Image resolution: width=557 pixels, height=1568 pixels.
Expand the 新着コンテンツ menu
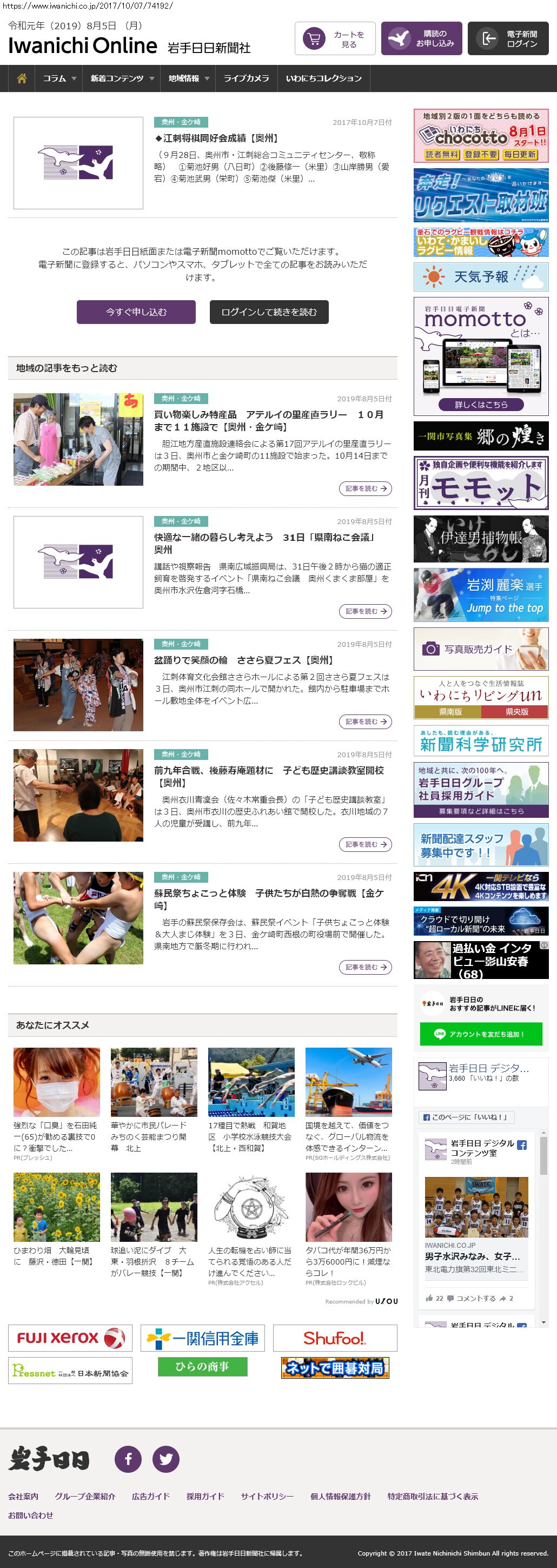point(122,78)
